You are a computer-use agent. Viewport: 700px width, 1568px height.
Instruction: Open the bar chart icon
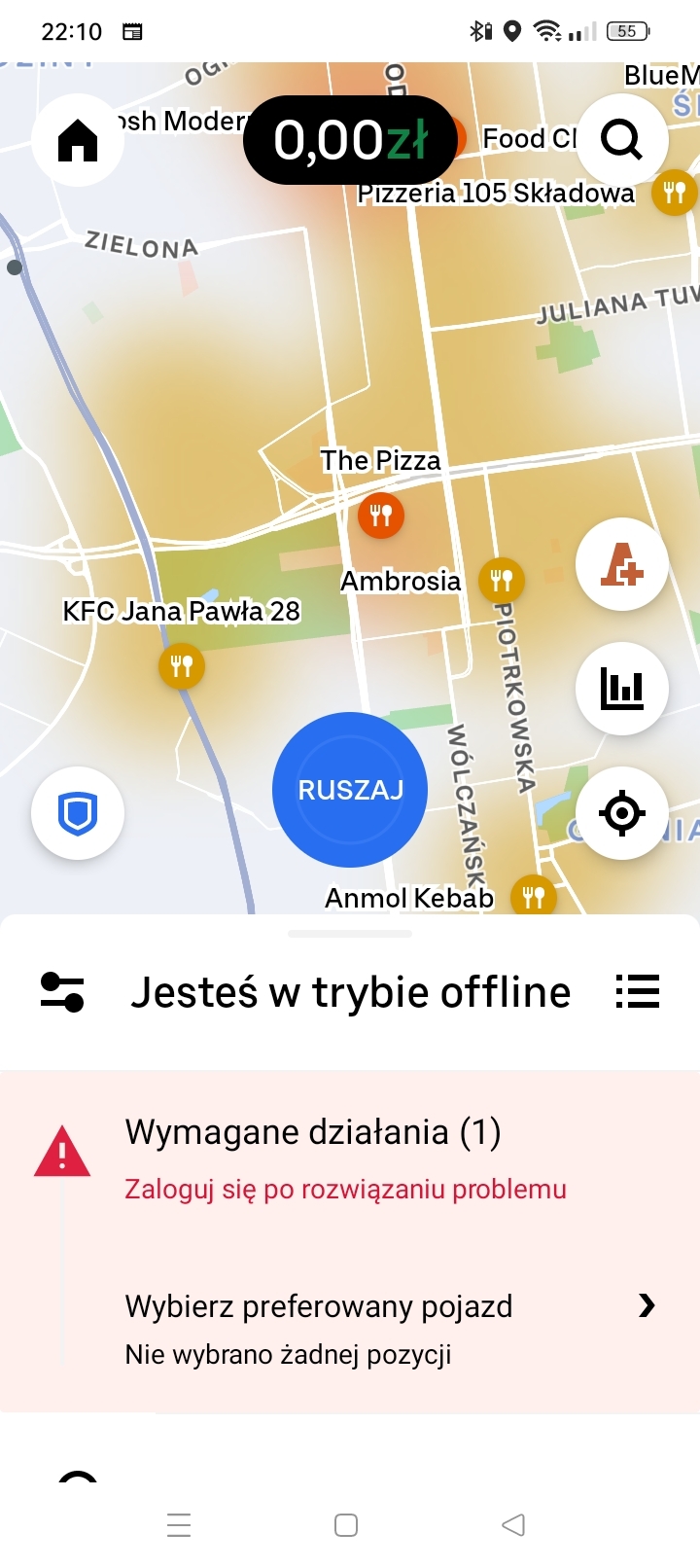(622, 689)
